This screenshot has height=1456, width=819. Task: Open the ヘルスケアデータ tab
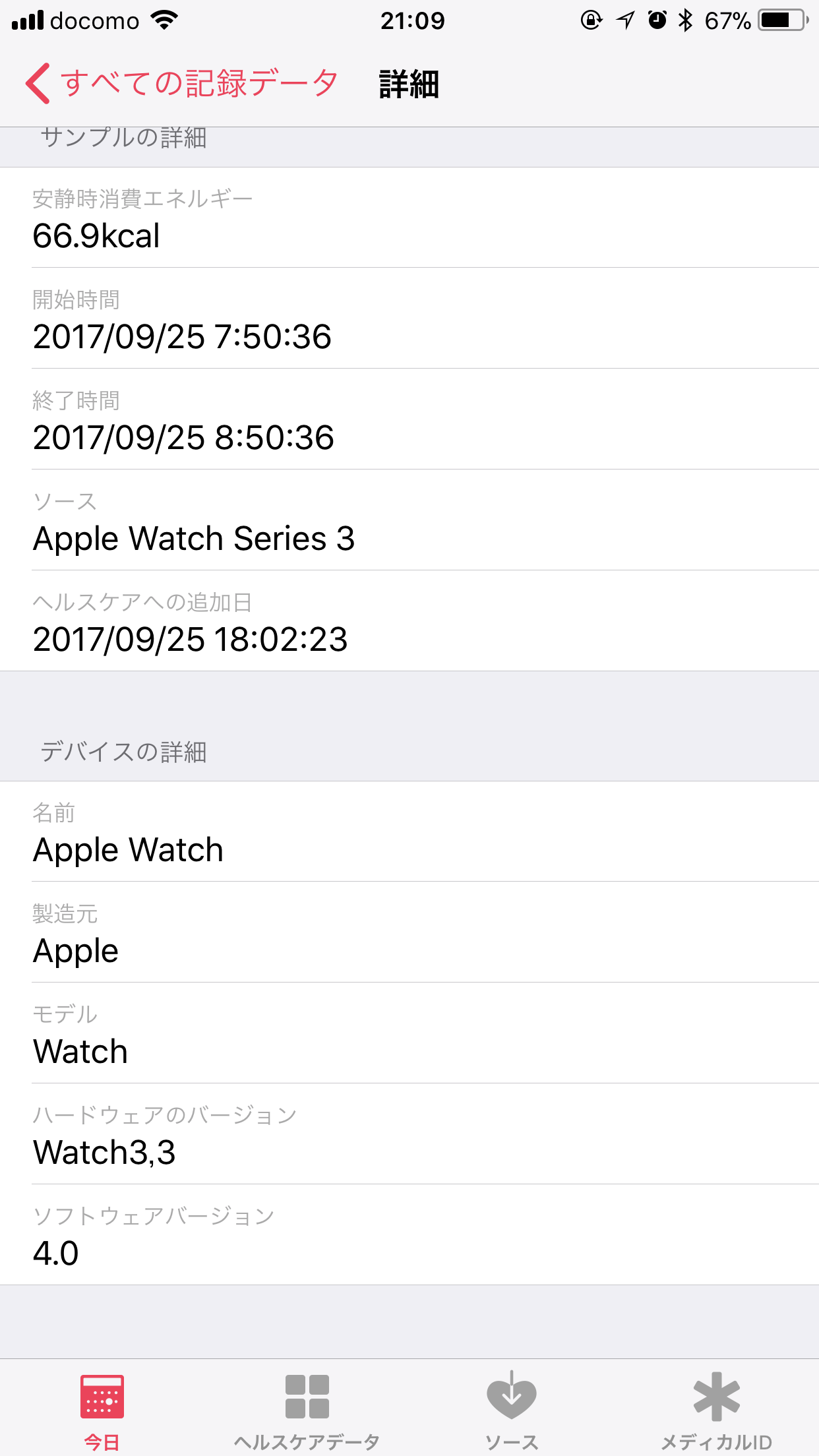tap(307, 1409)
